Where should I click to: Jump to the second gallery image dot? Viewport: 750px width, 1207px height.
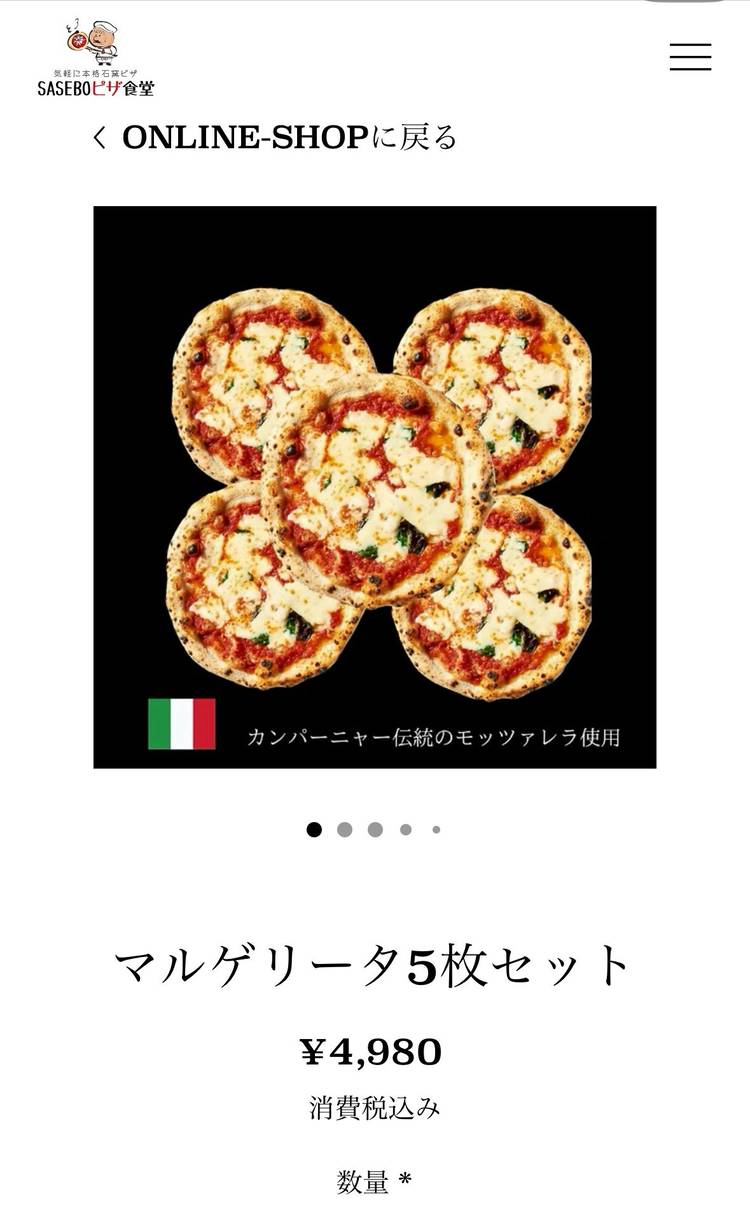pos(345,829)
